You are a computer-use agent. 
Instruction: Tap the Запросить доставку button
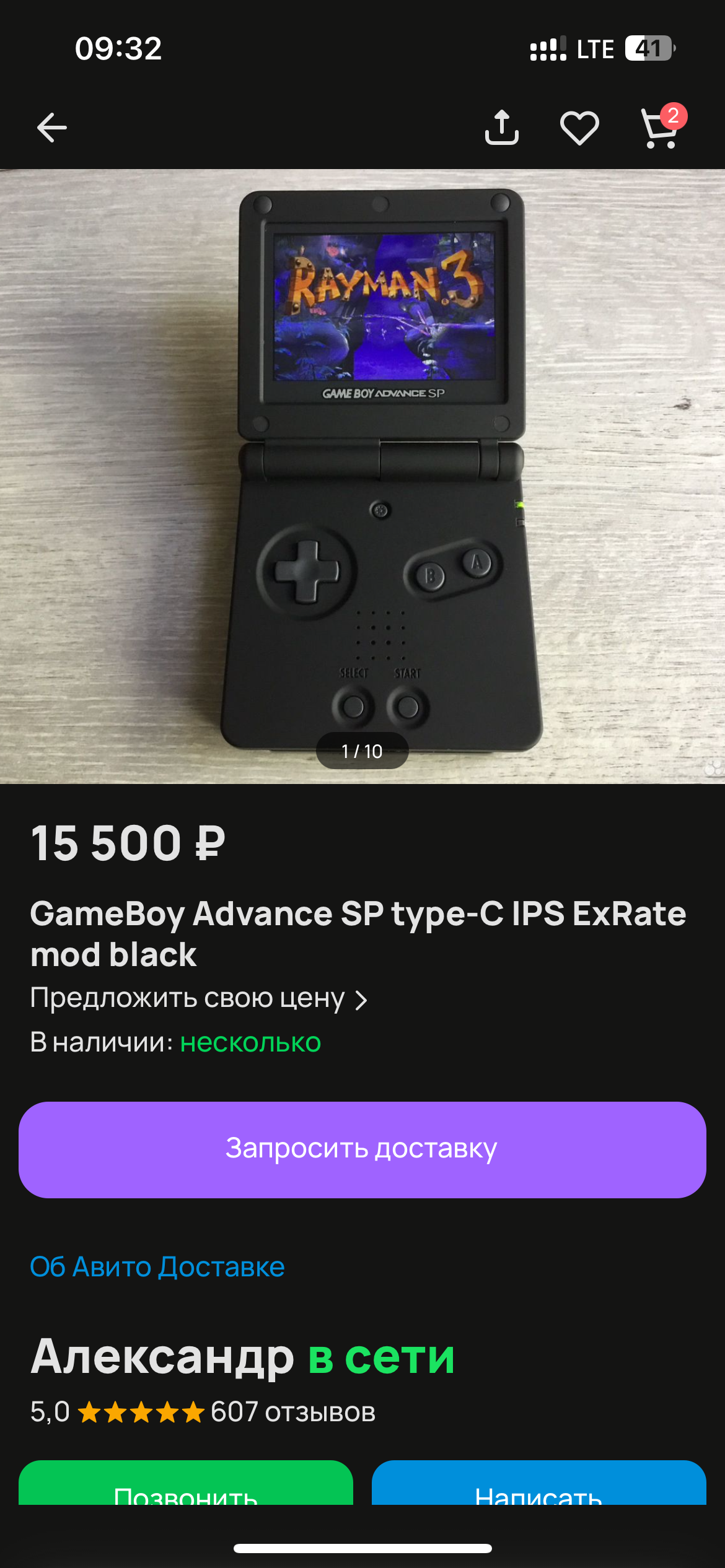pyautogui.click(x=362, y=1149)
